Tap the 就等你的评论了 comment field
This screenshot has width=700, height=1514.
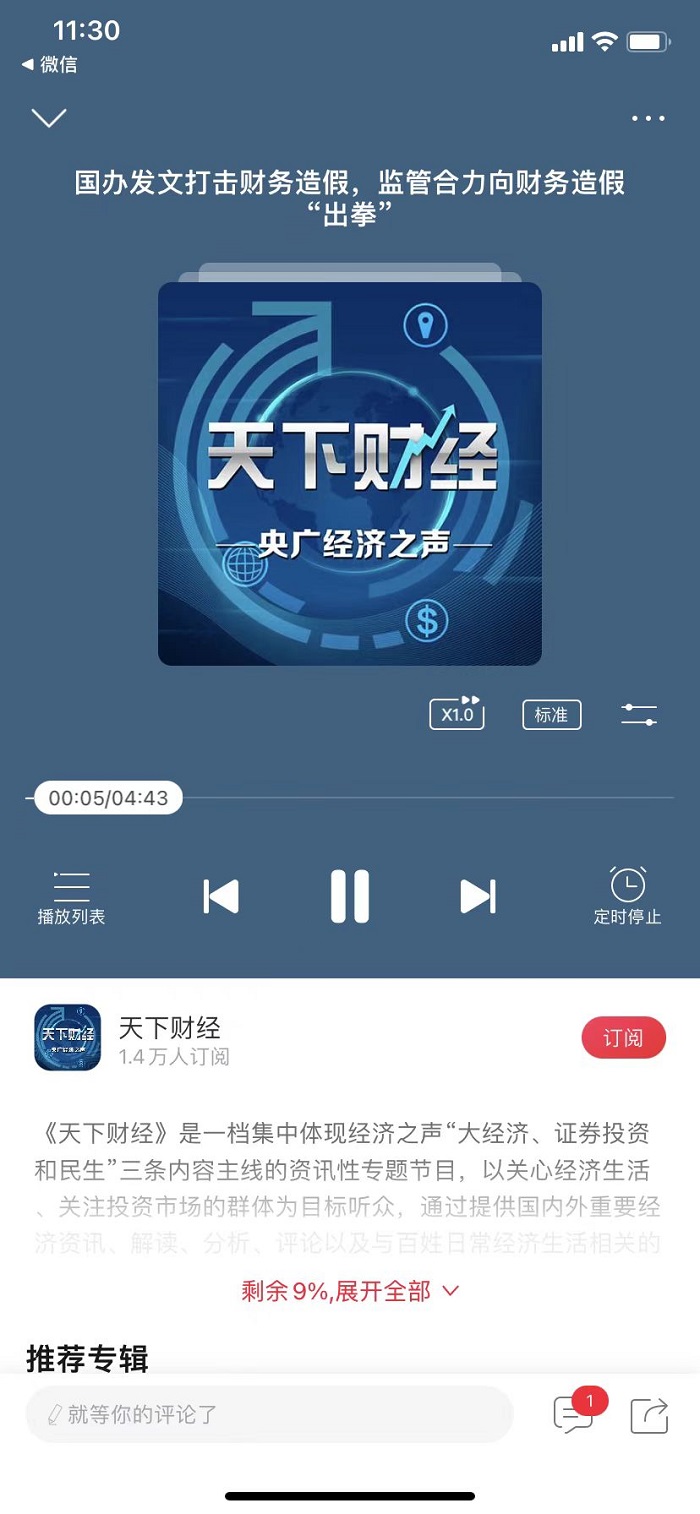[268, 1414]
